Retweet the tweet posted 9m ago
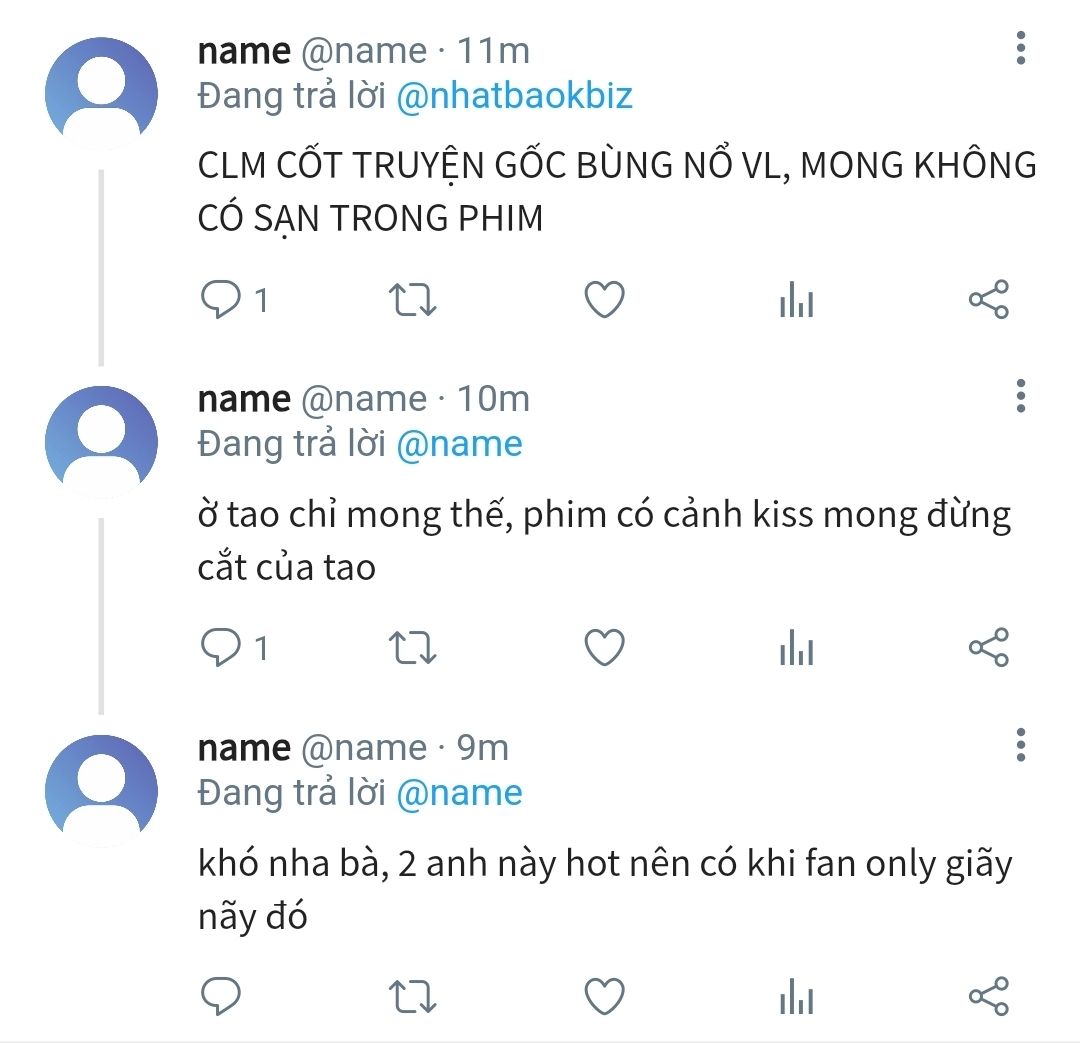The image size is (1080, 1043). pos(412,996)
